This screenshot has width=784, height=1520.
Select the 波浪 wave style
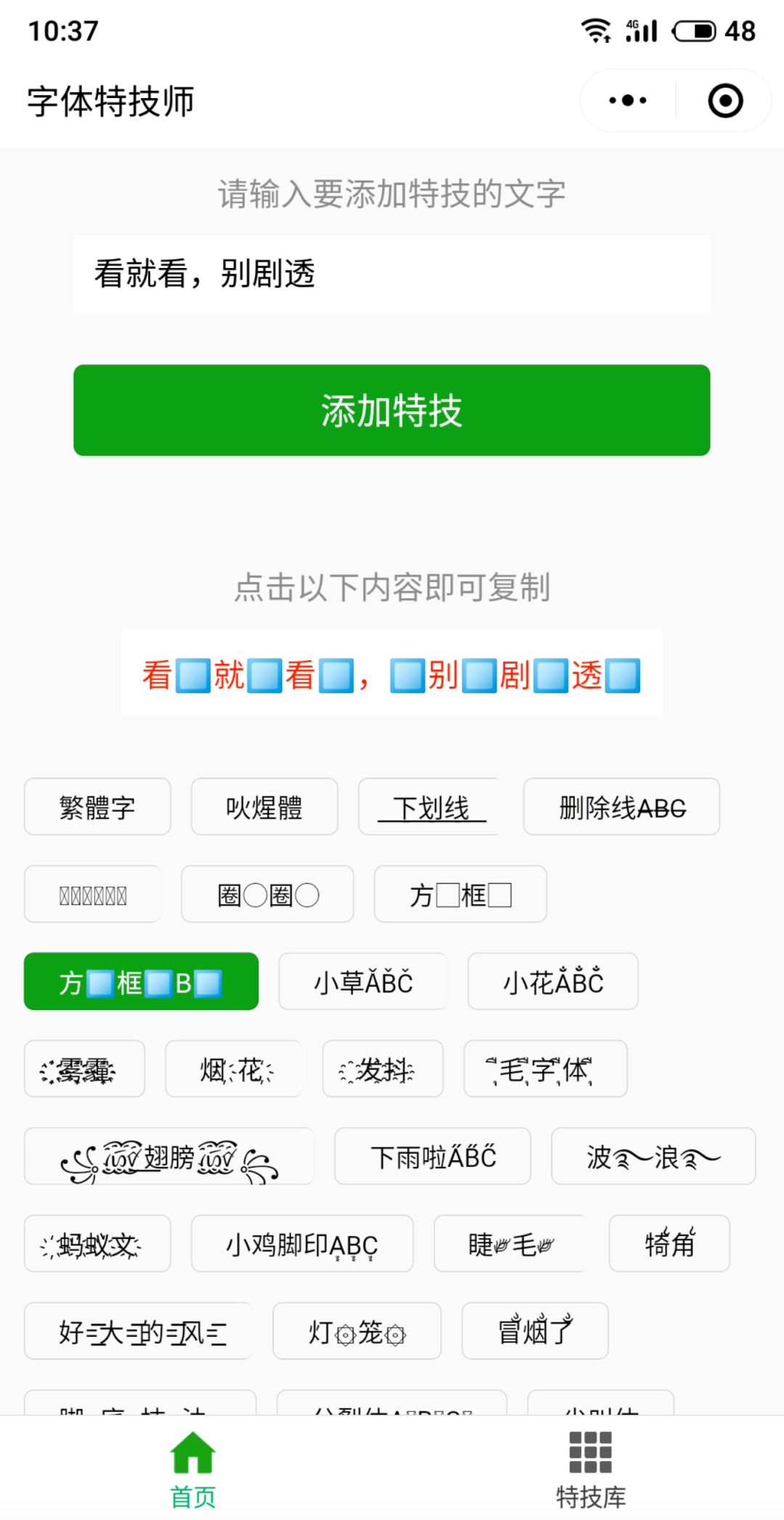[x=653, y=1156]
